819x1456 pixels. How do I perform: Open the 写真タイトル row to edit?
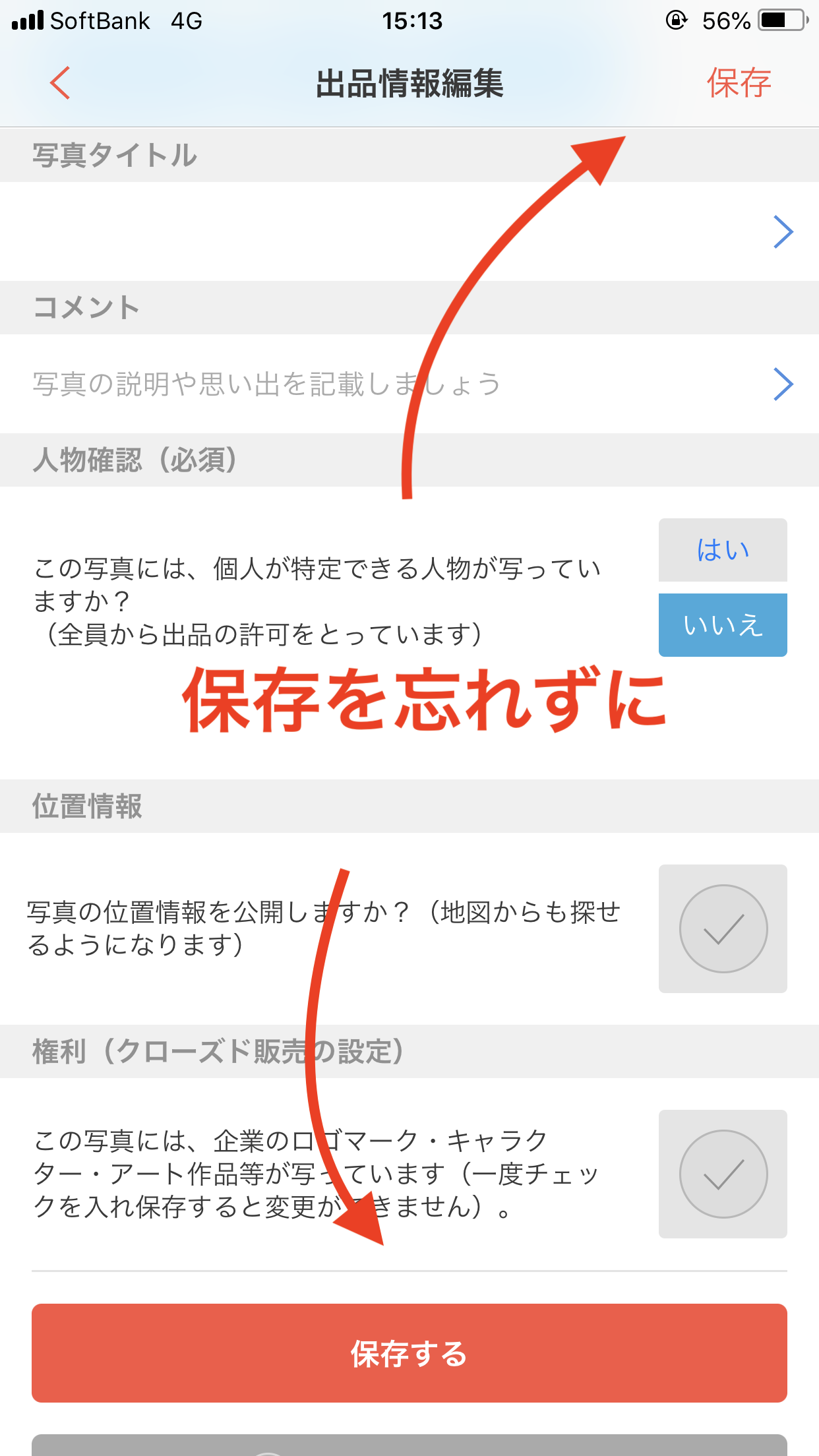409,231
